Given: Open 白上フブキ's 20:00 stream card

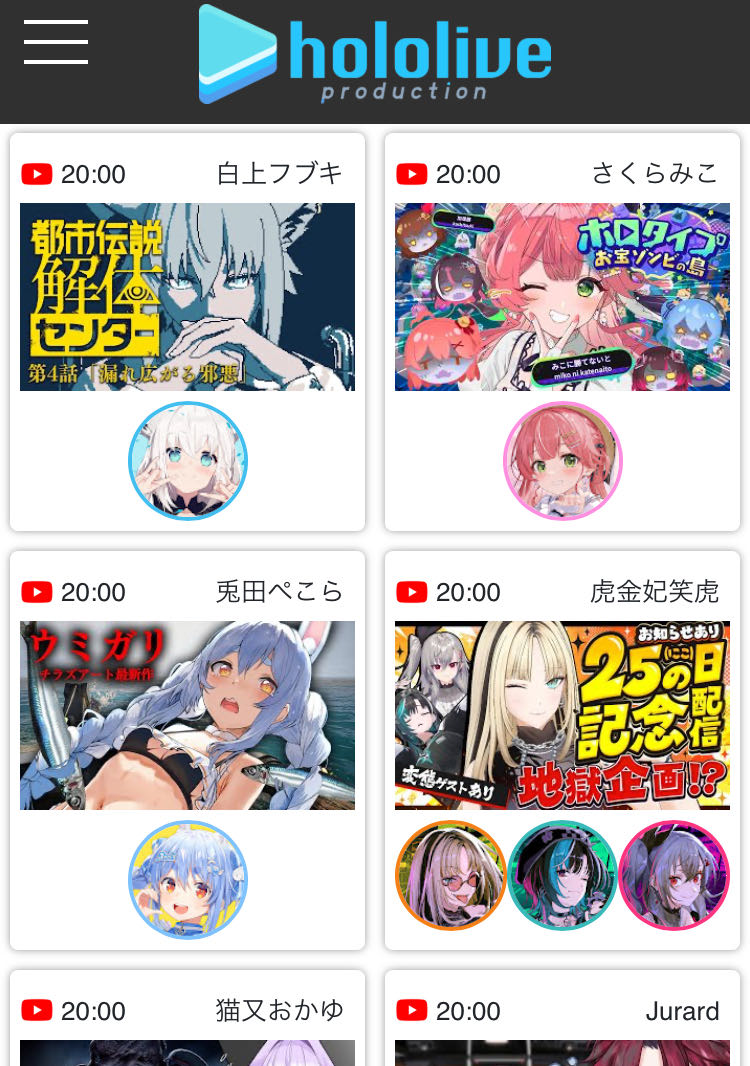Looking at the screenshot, I should [187, 297].
